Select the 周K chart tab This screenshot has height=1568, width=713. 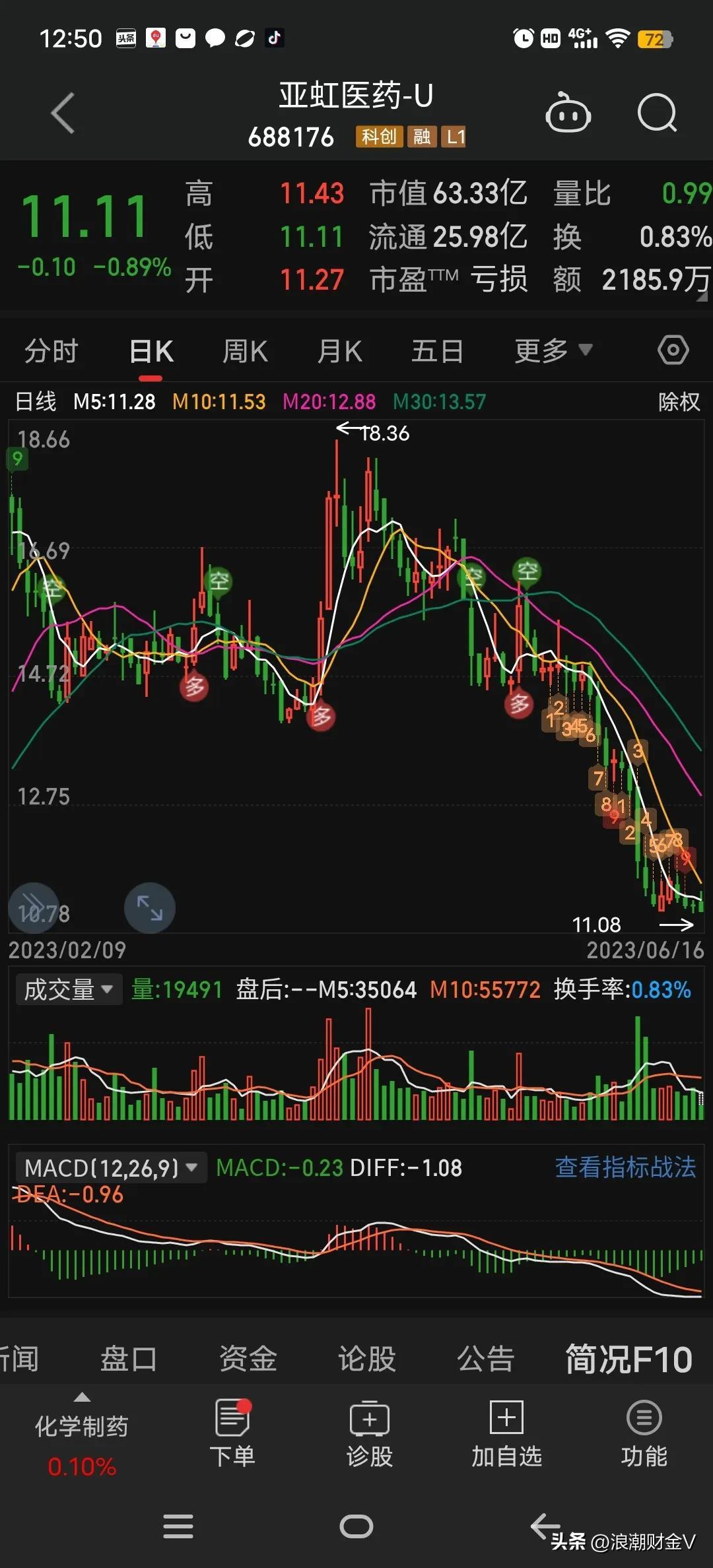point(245,351)
